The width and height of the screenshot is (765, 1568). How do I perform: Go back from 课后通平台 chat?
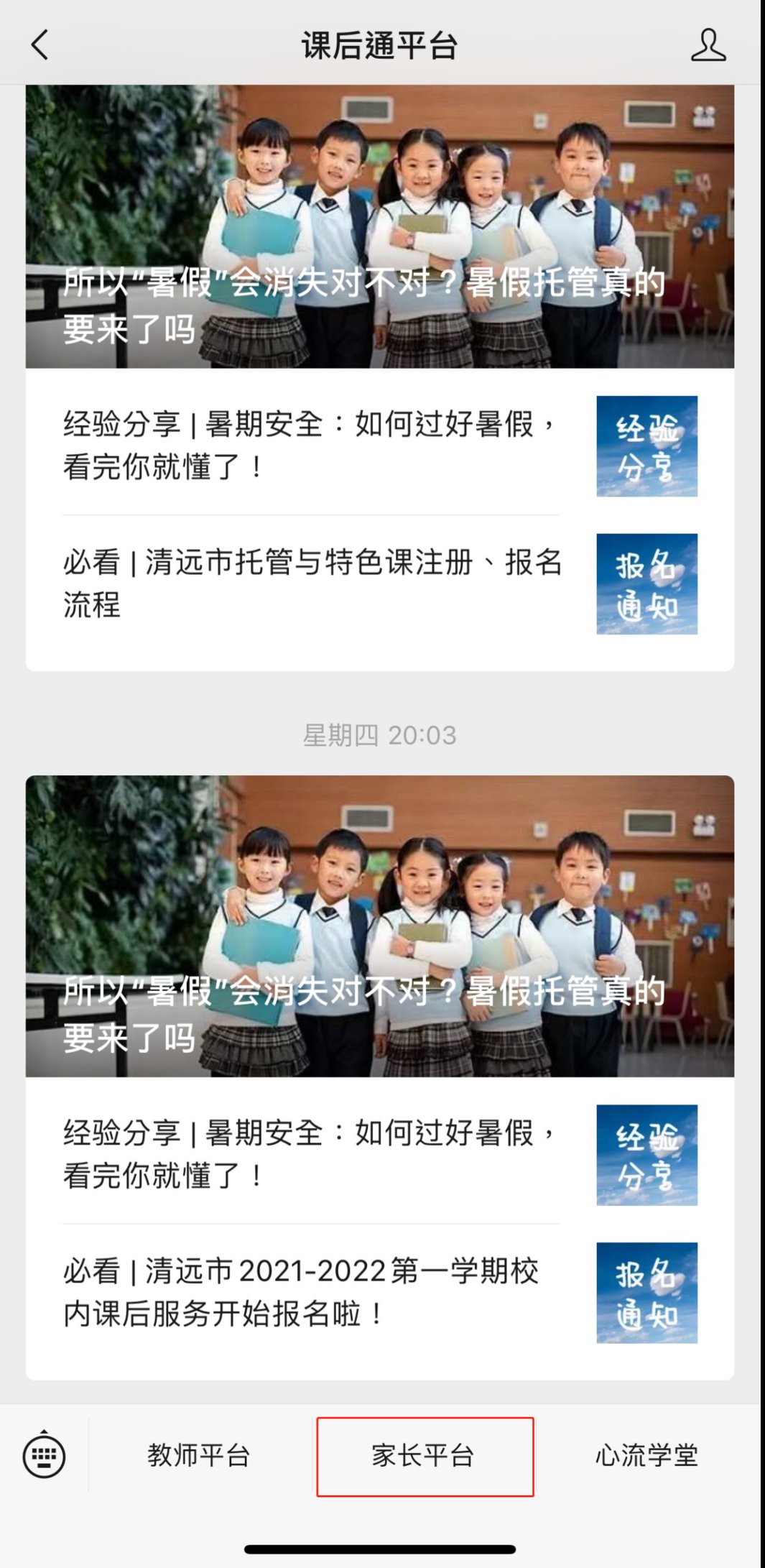(x=40, y=45)
